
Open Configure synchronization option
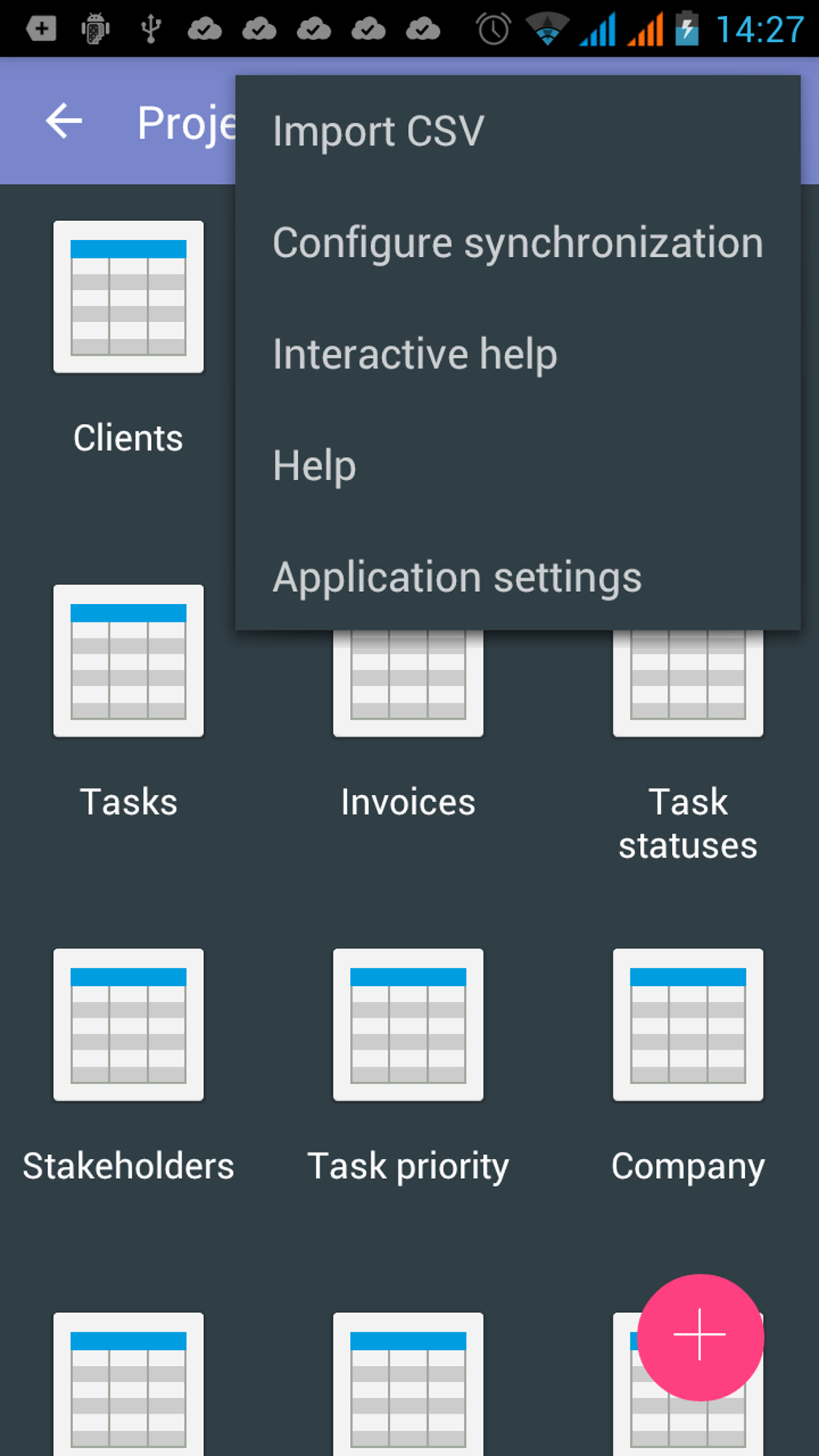pos(517,243)
